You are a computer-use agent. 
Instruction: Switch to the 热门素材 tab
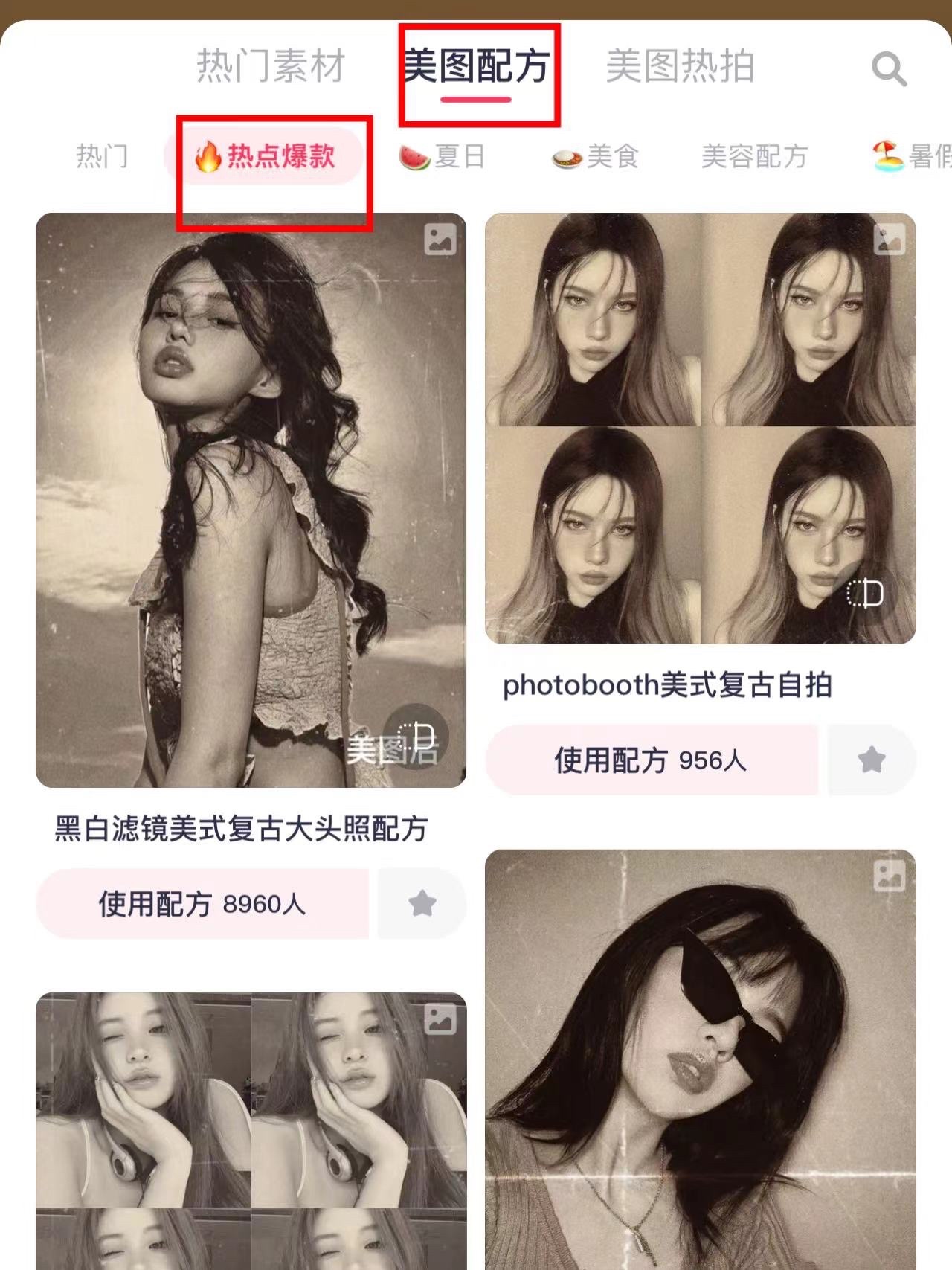pos(271,66)
